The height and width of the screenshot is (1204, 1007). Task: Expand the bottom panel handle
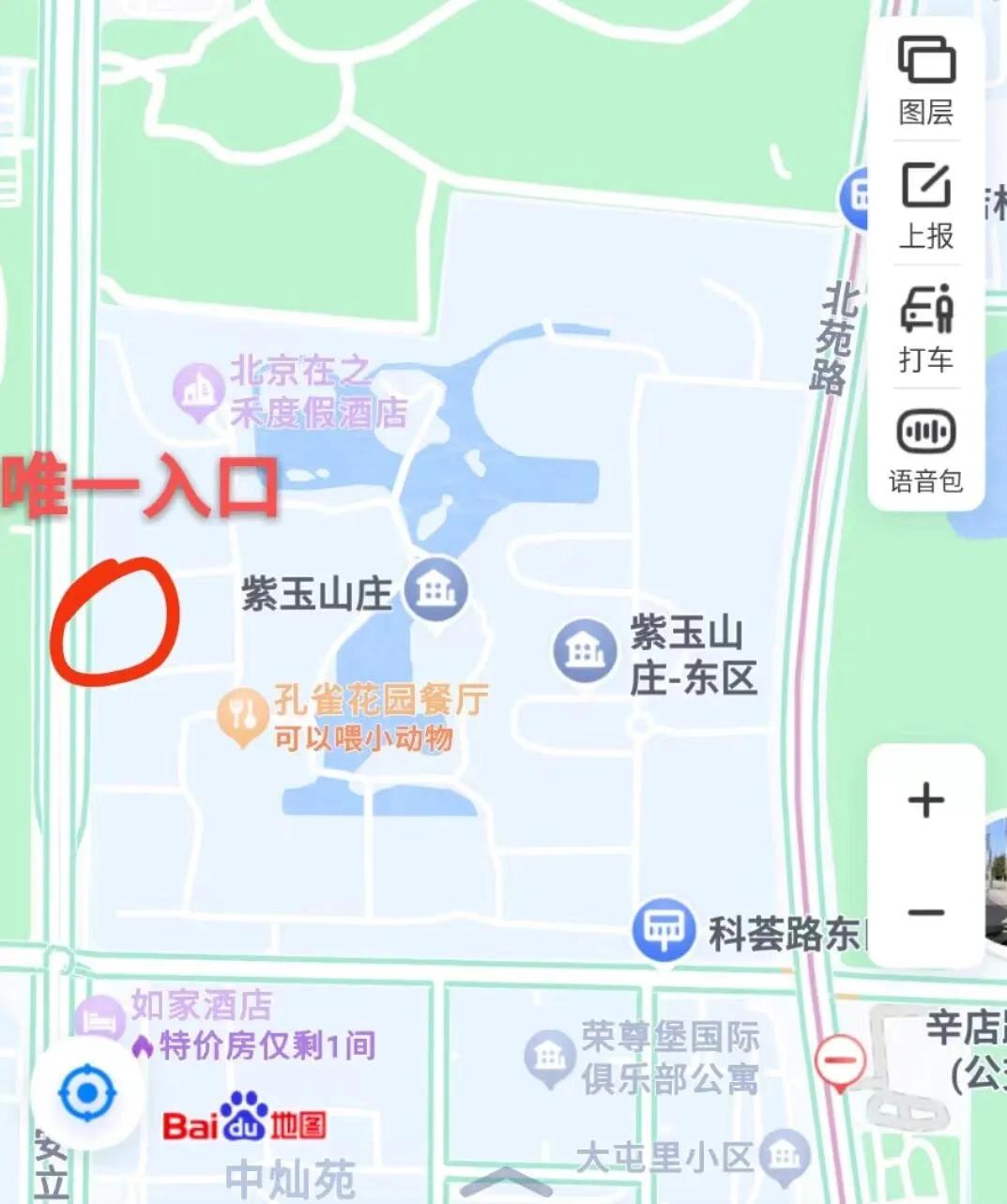(507, 1183)
